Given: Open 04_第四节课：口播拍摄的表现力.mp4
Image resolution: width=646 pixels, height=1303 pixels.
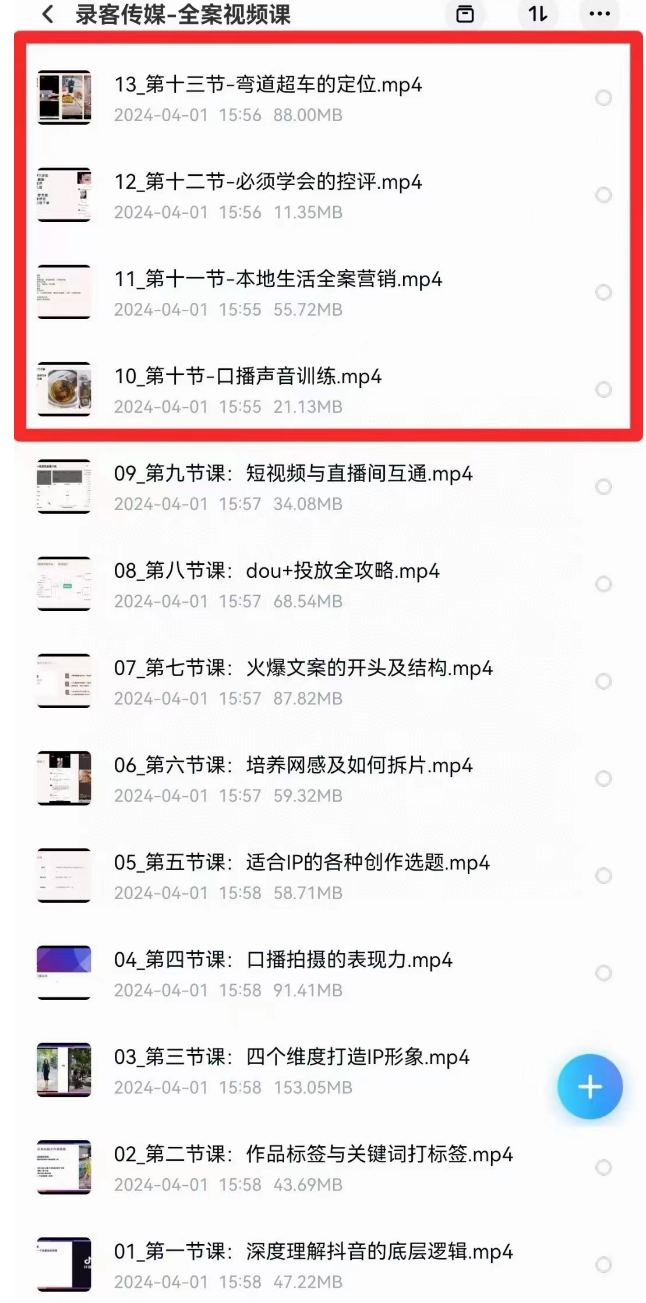Looking at the screenshot, I should (x=283, y=960).
